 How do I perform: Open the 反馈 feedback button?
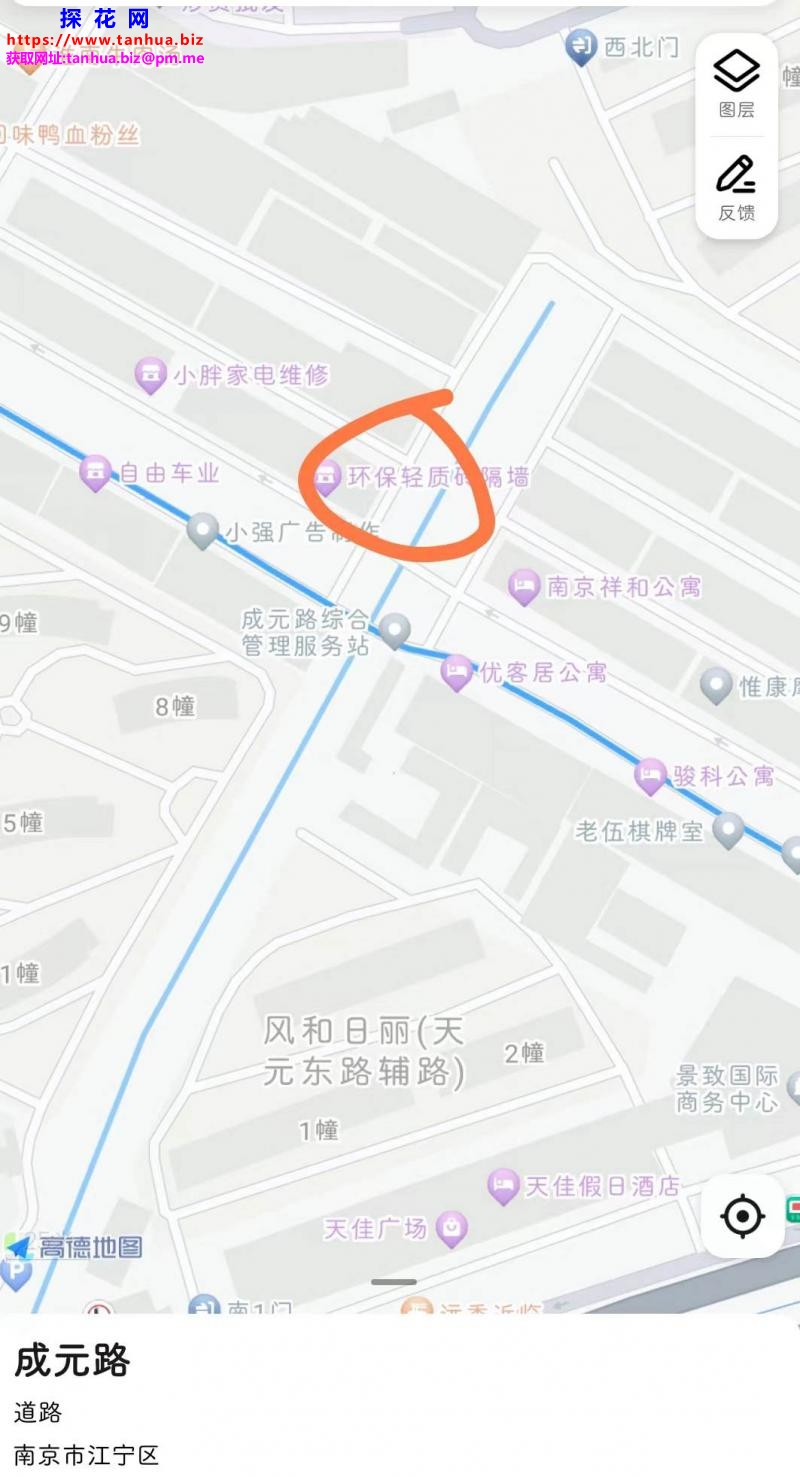point(736,187)
